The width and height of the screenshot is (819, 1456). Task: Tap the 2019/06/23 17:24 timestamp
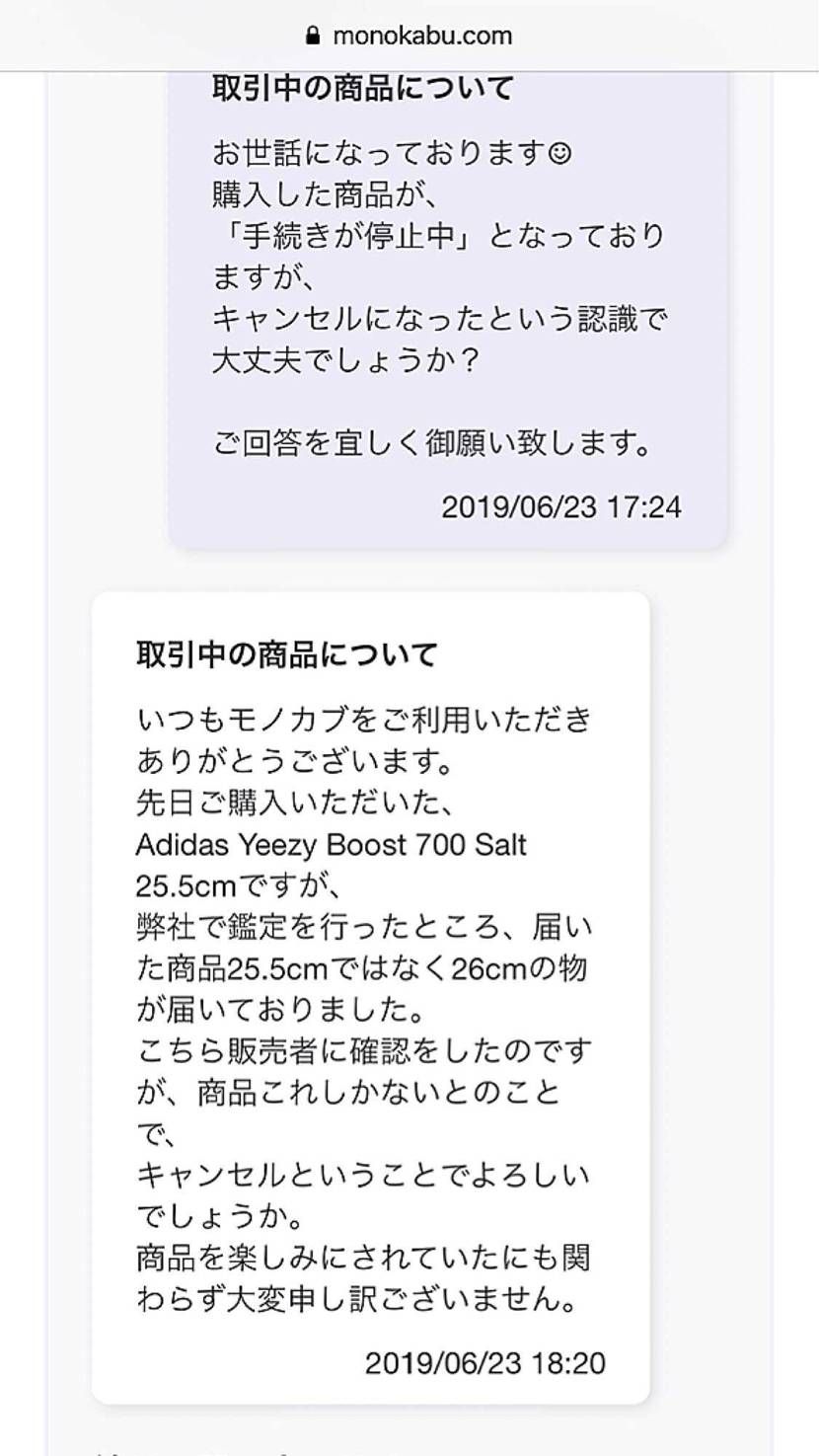pos(559,506)
